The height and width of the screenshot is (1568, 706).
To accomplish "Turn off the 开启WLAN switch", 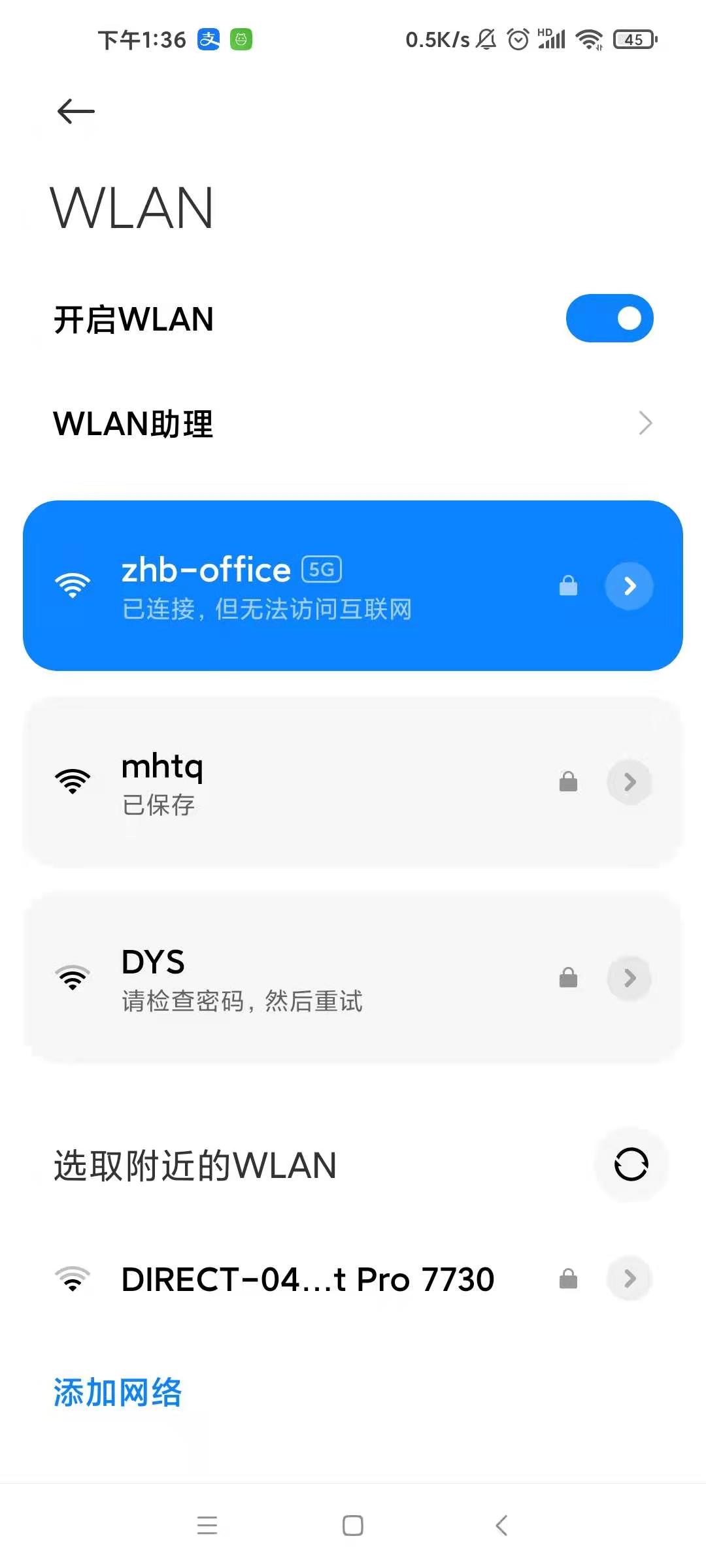I will tap(609, 318).
